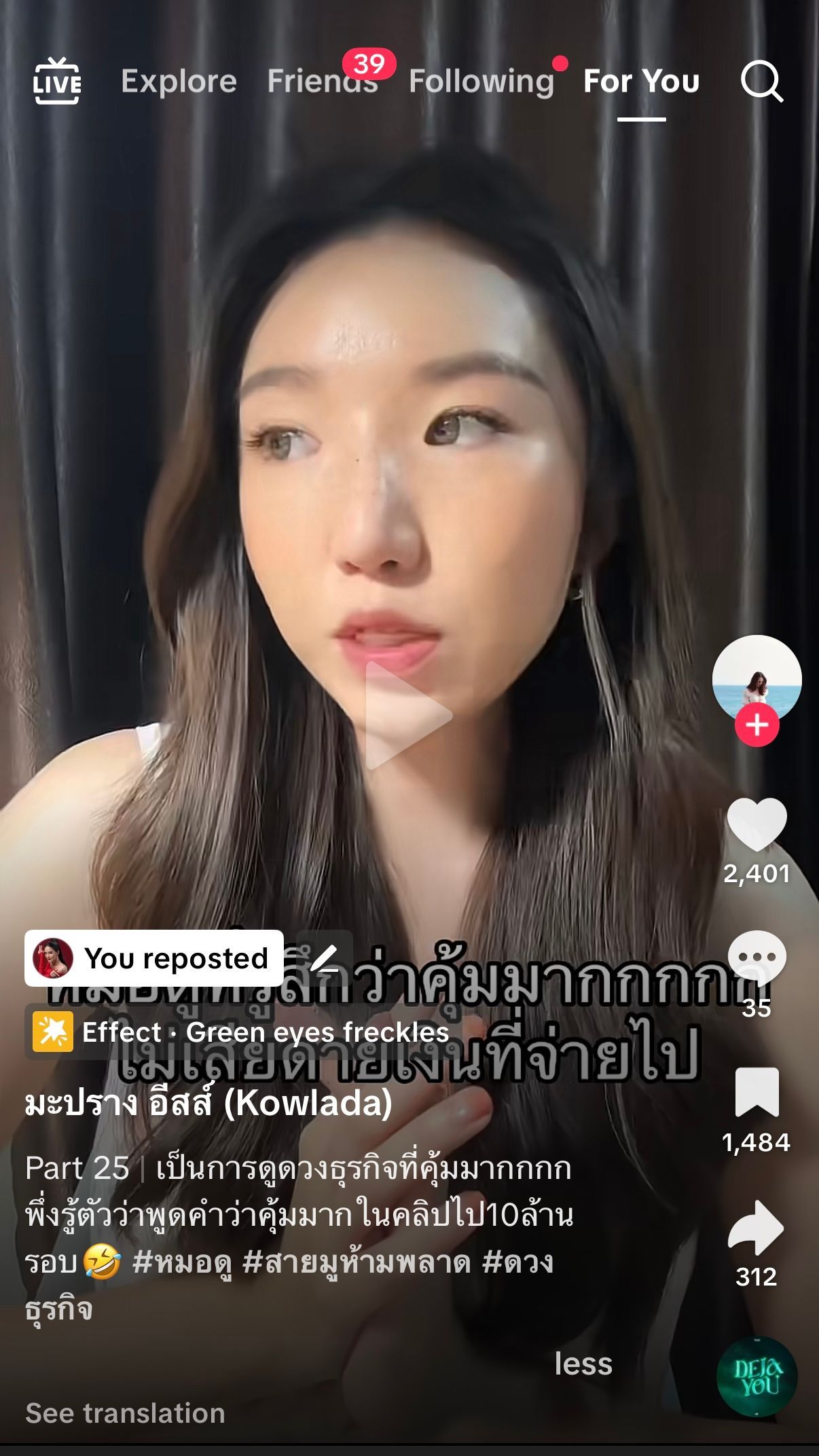Tap See translation
Viewport: 819px width, 1456px height.
click(125, 1413)
